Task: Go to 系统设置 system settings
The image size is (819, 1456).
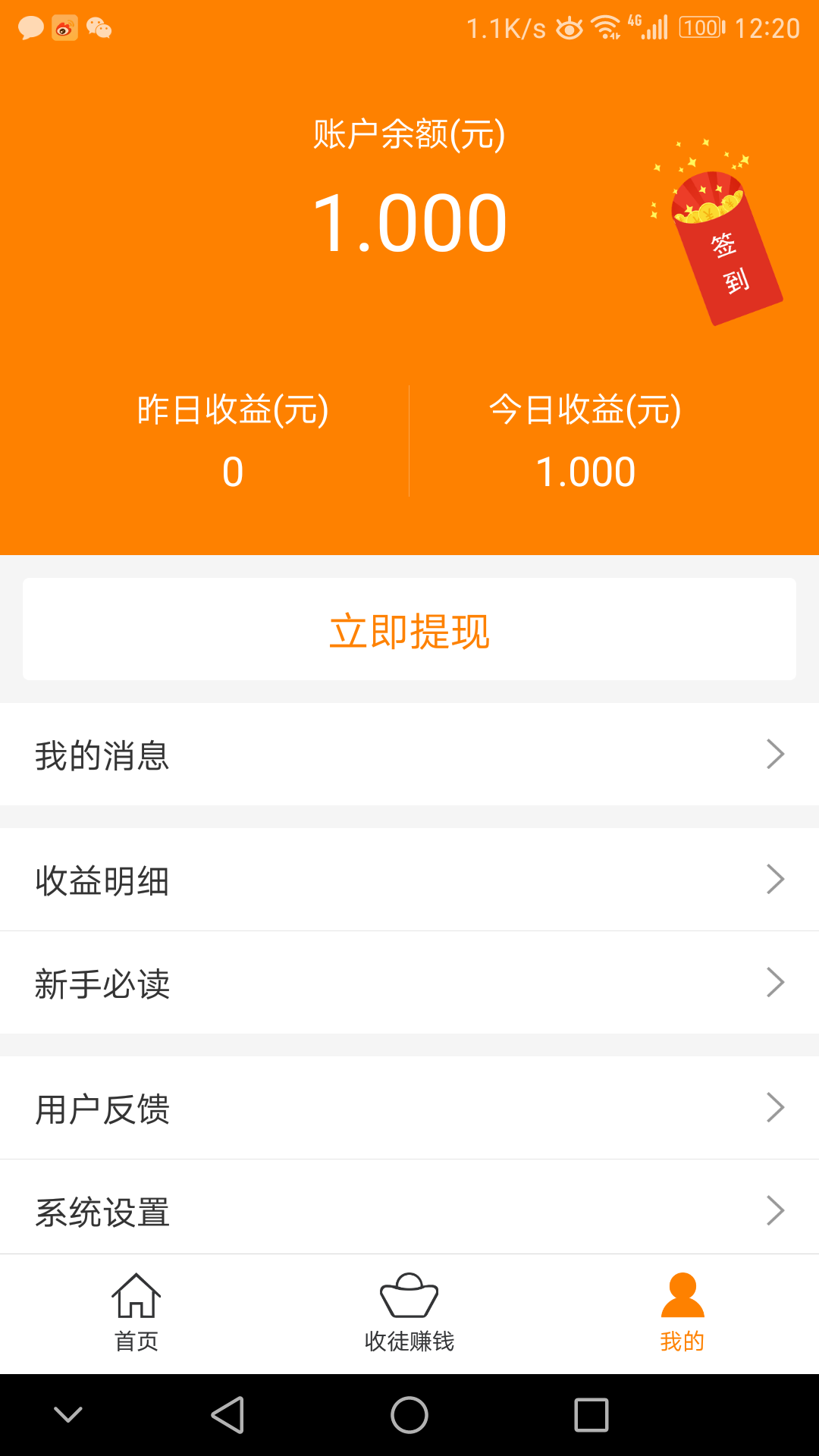Action: (409, 1210)
